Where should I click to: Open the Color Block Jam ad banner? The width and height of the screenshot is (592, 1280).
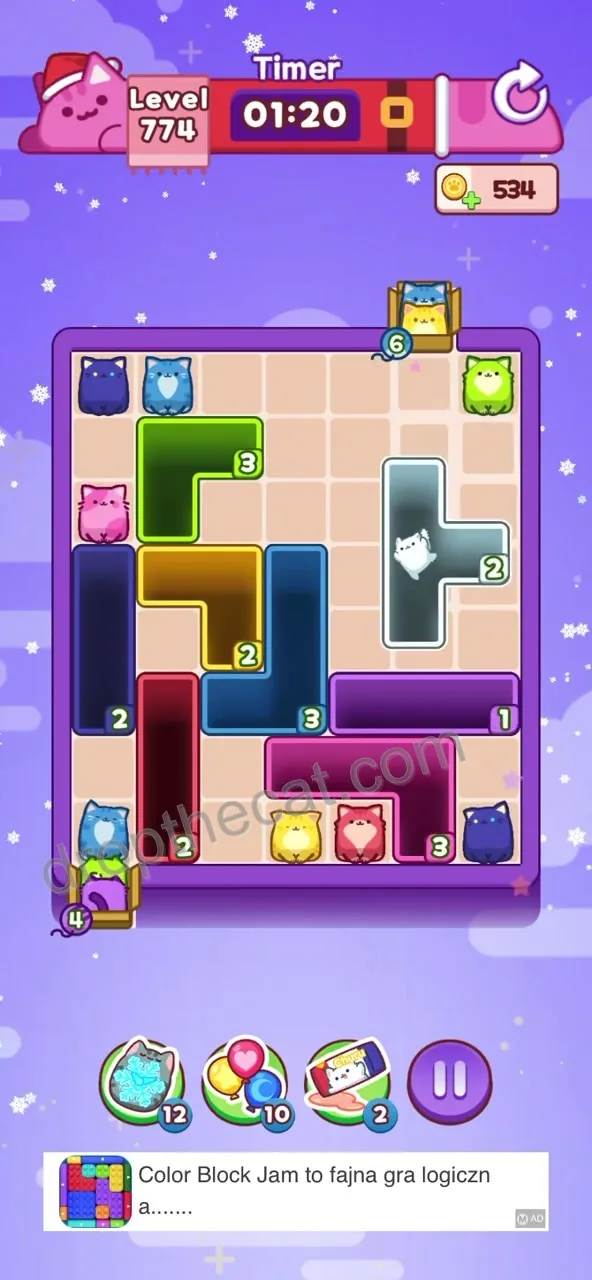[296, 1191]
